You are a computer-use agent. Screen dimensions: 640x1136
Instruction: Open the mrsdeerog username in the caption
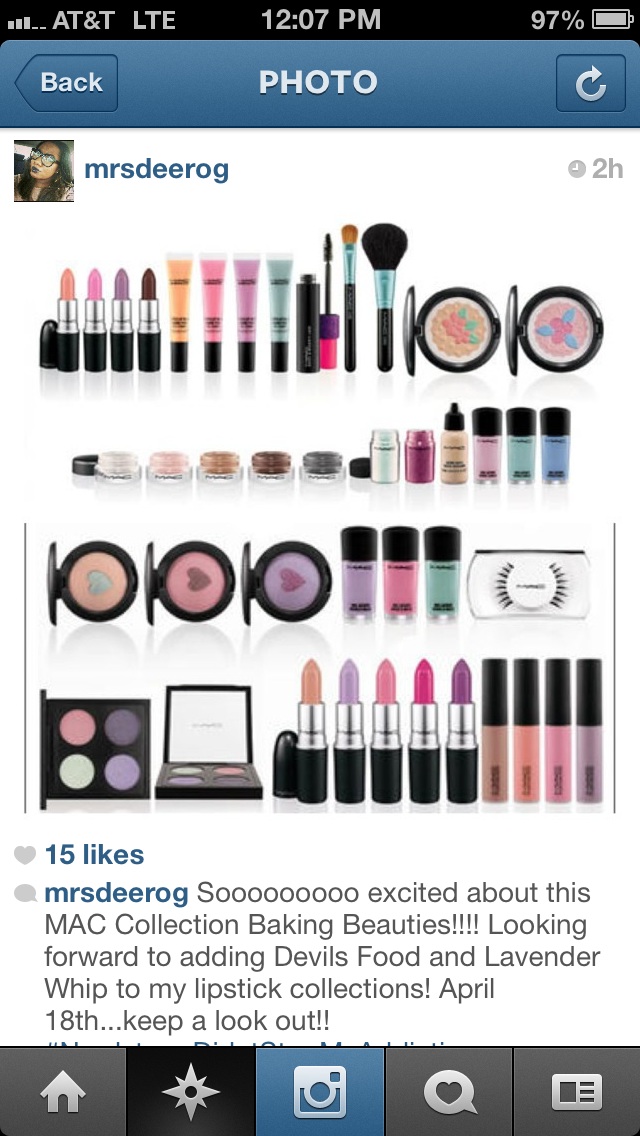point(117,893)
